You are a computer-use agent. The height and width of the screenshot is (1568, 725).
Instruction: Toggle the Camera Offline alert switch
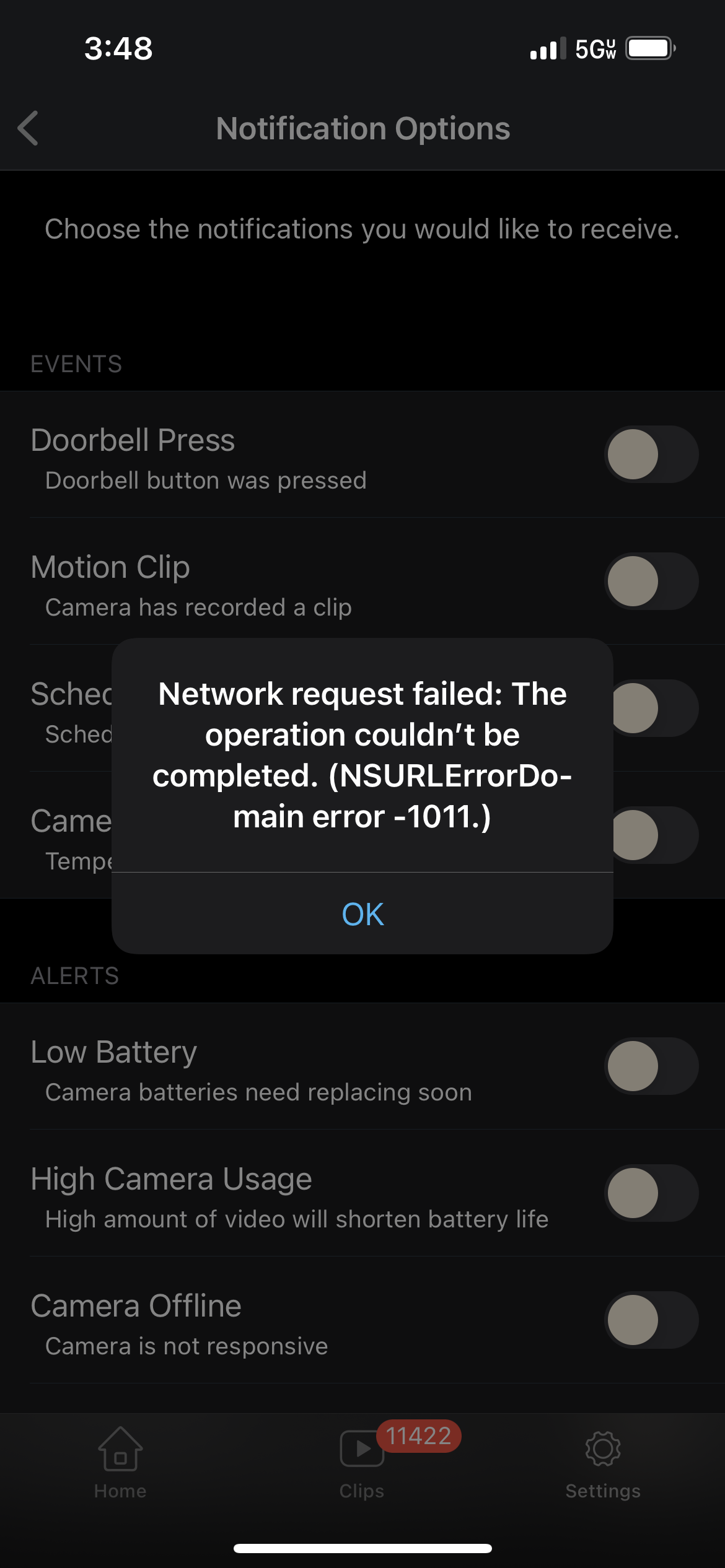[x=651, y=1320]
